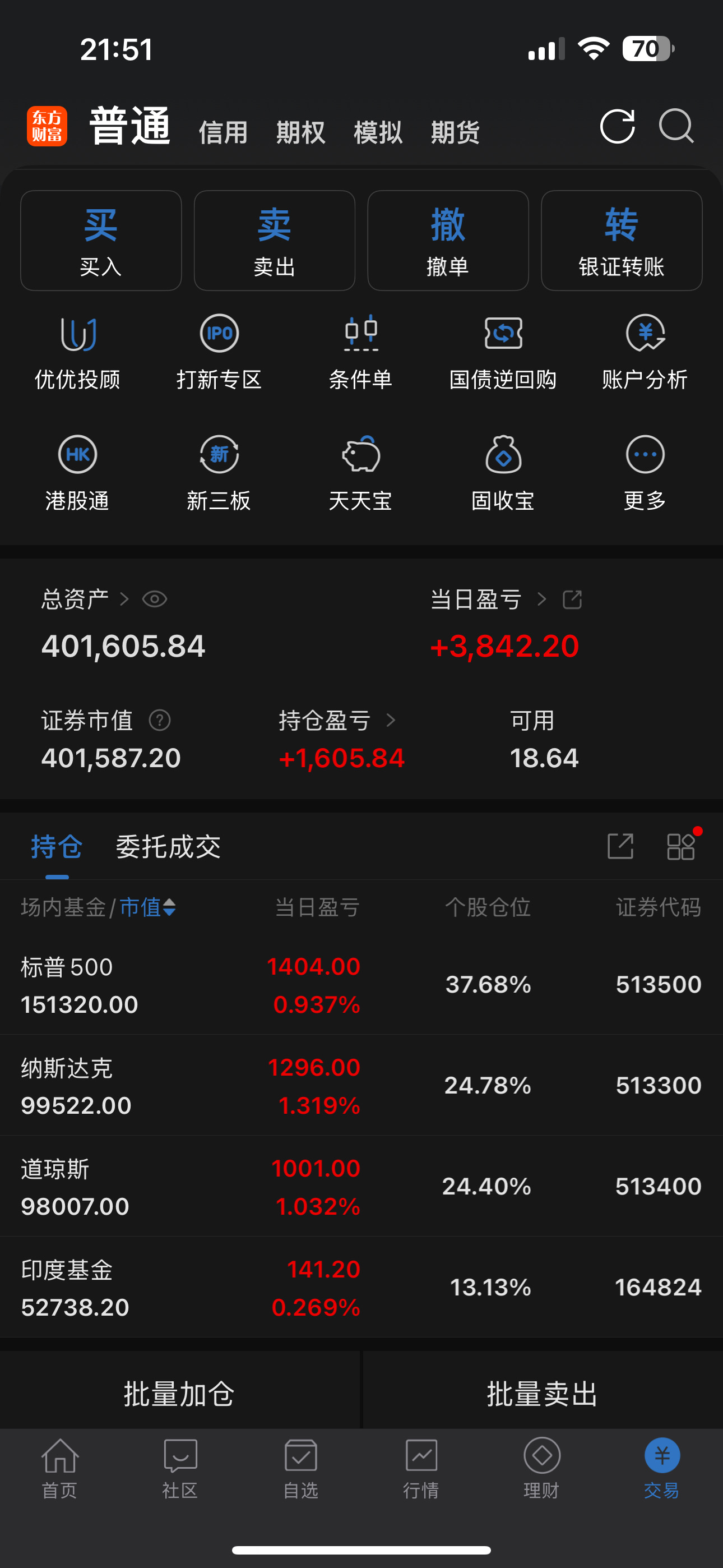Switch to the 信用 account tab
Viewport: 723px width, 1568px height.
tap(224, 132)
